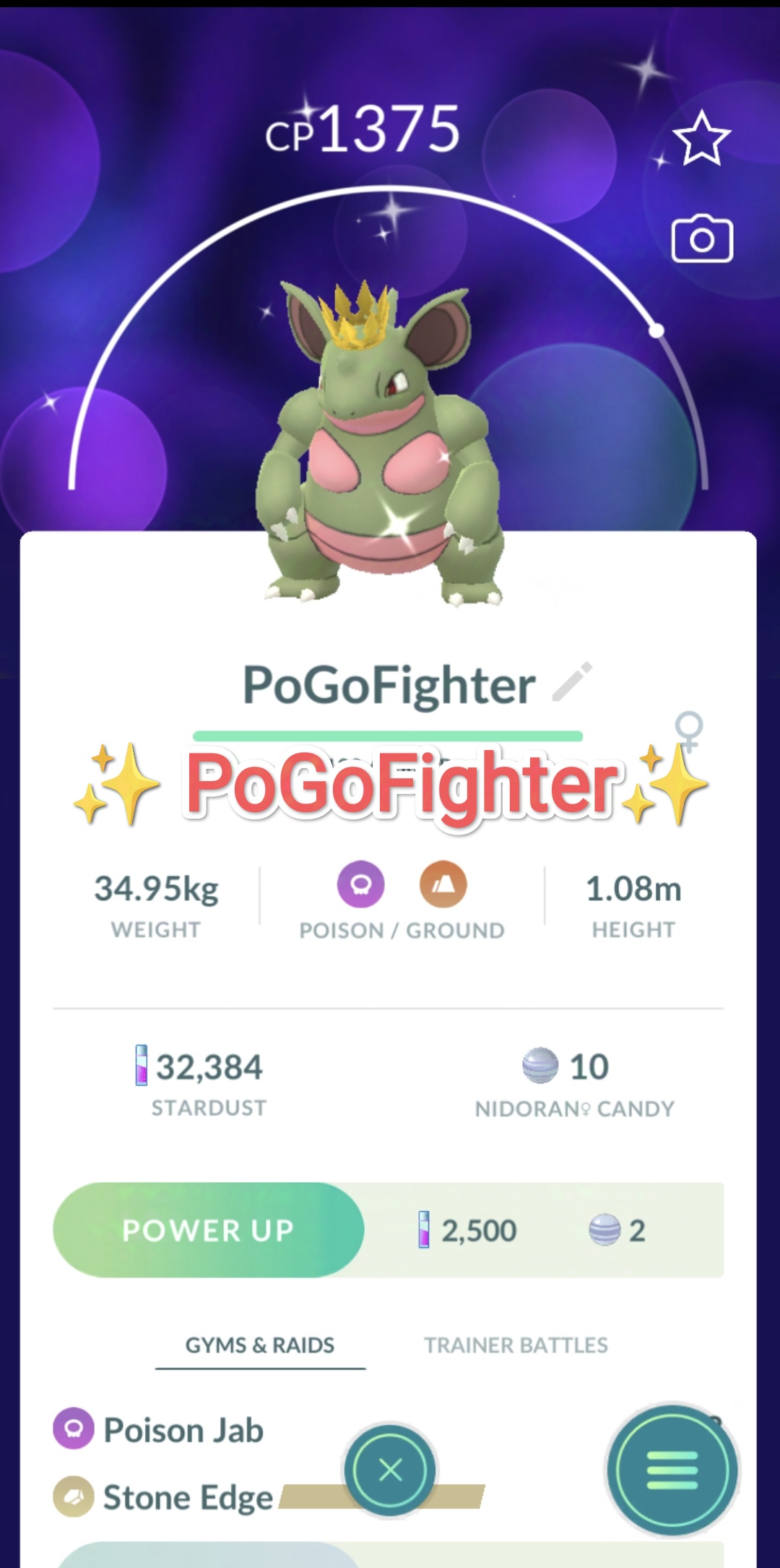Viewport: 780px width, 1568px height.
Task: Select the Gyms & Raids tab
Action: coord(260,1345)
